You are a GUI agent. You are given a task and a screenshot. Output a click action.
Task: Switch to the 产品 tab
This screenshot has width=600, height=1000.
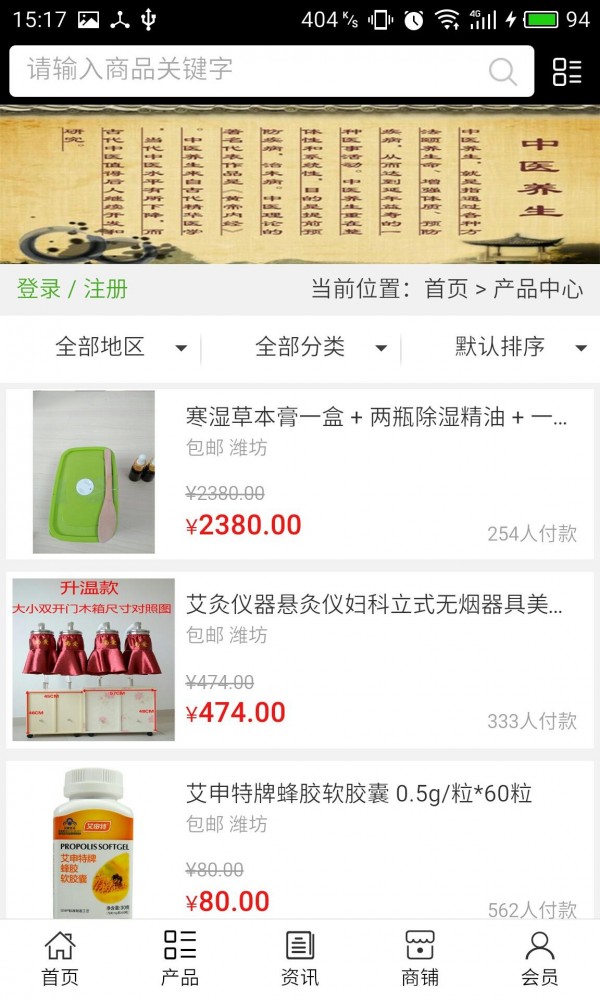[180, 958]
